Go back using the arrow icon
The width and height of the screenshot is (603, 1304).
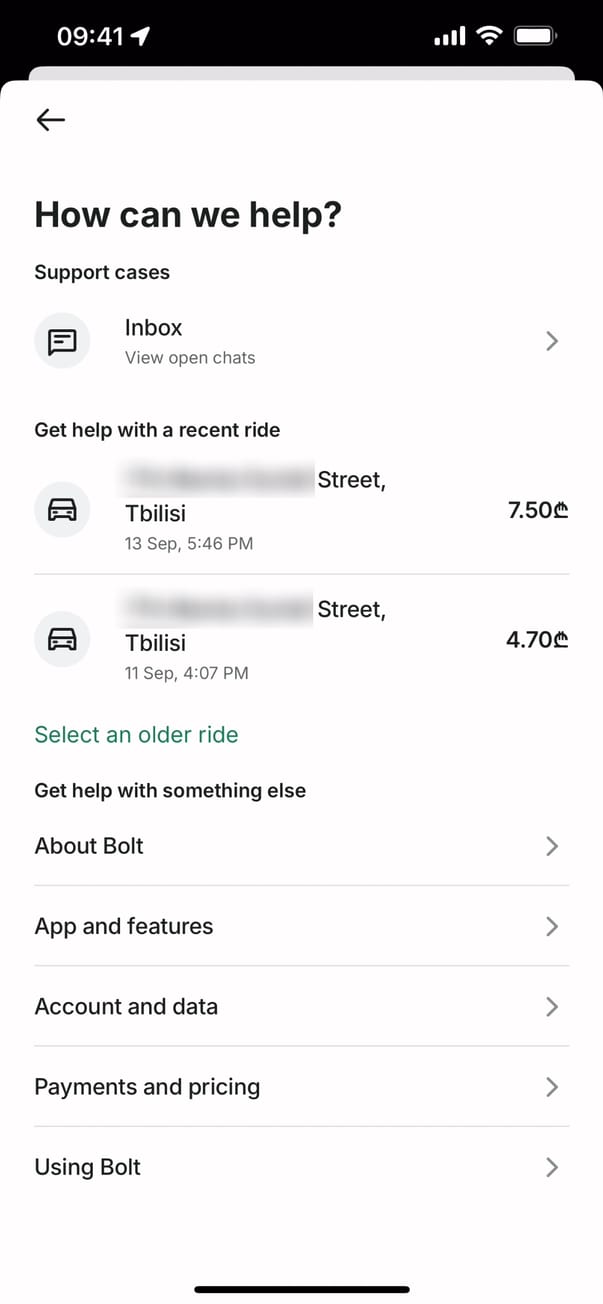point(50,120)
